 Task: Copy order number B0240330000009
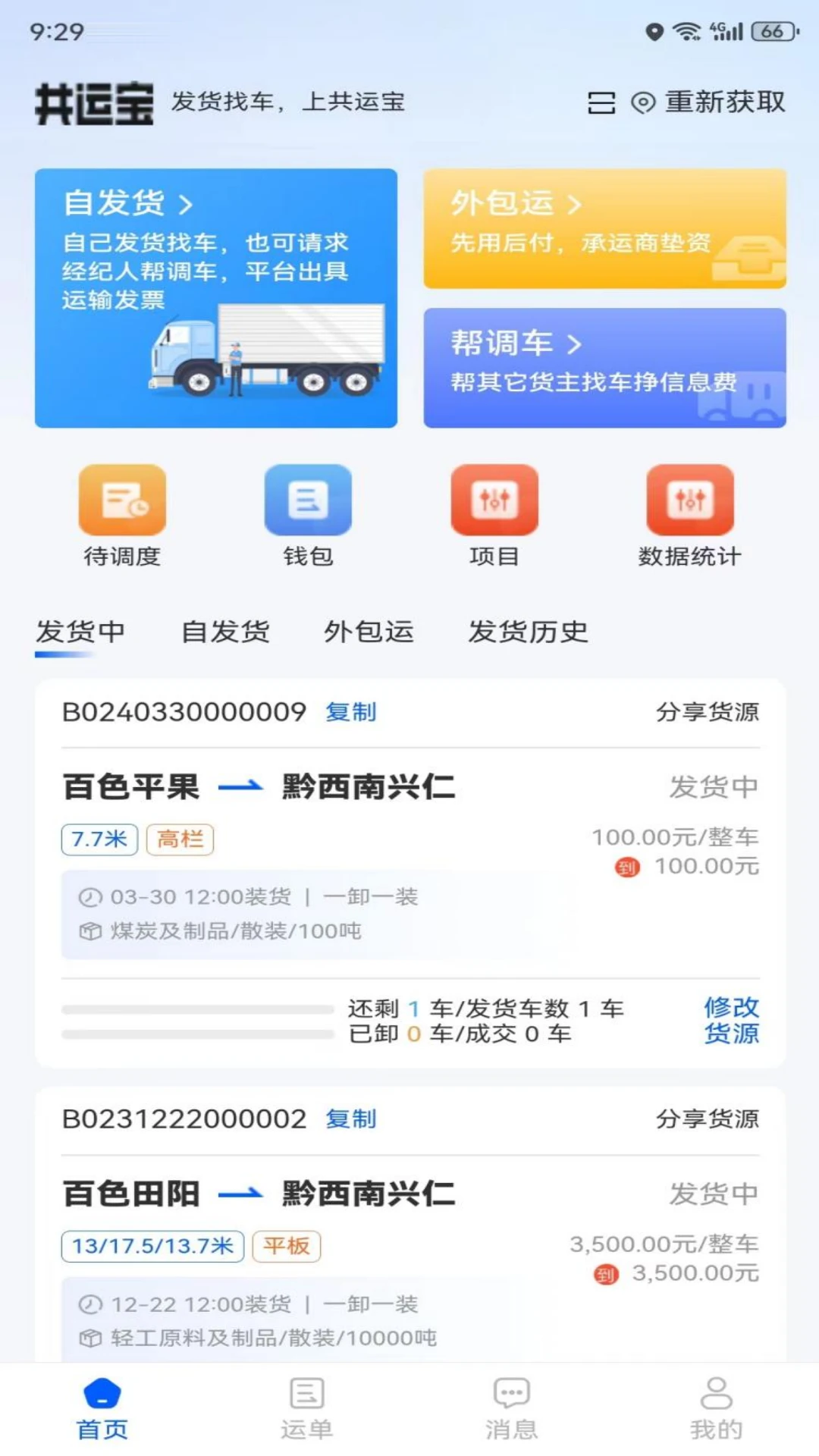click(351, 713)
